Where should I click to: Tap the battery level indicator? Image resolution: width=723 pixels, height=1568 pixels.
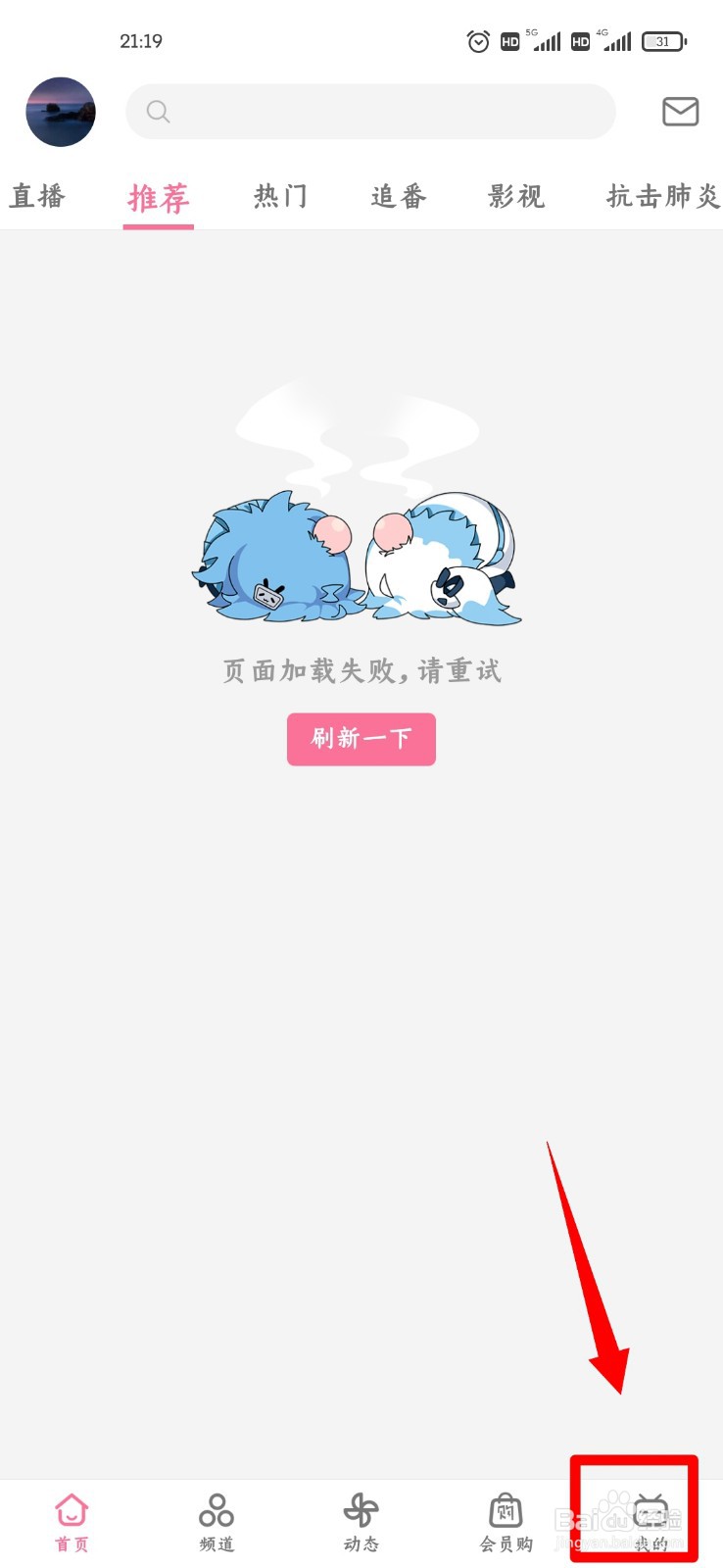tap(662, 41)
